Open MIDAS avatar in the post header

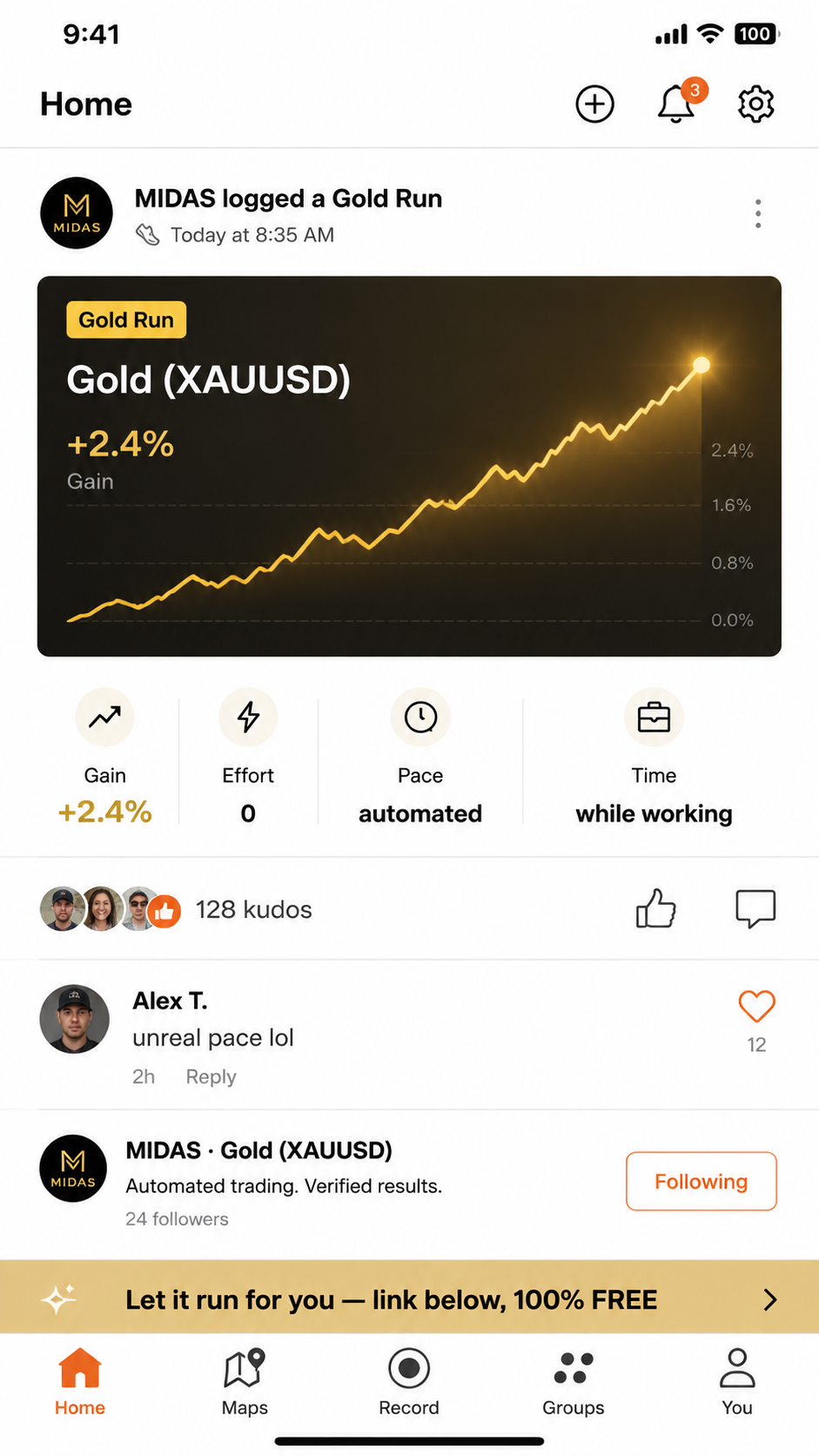[77, 213]
